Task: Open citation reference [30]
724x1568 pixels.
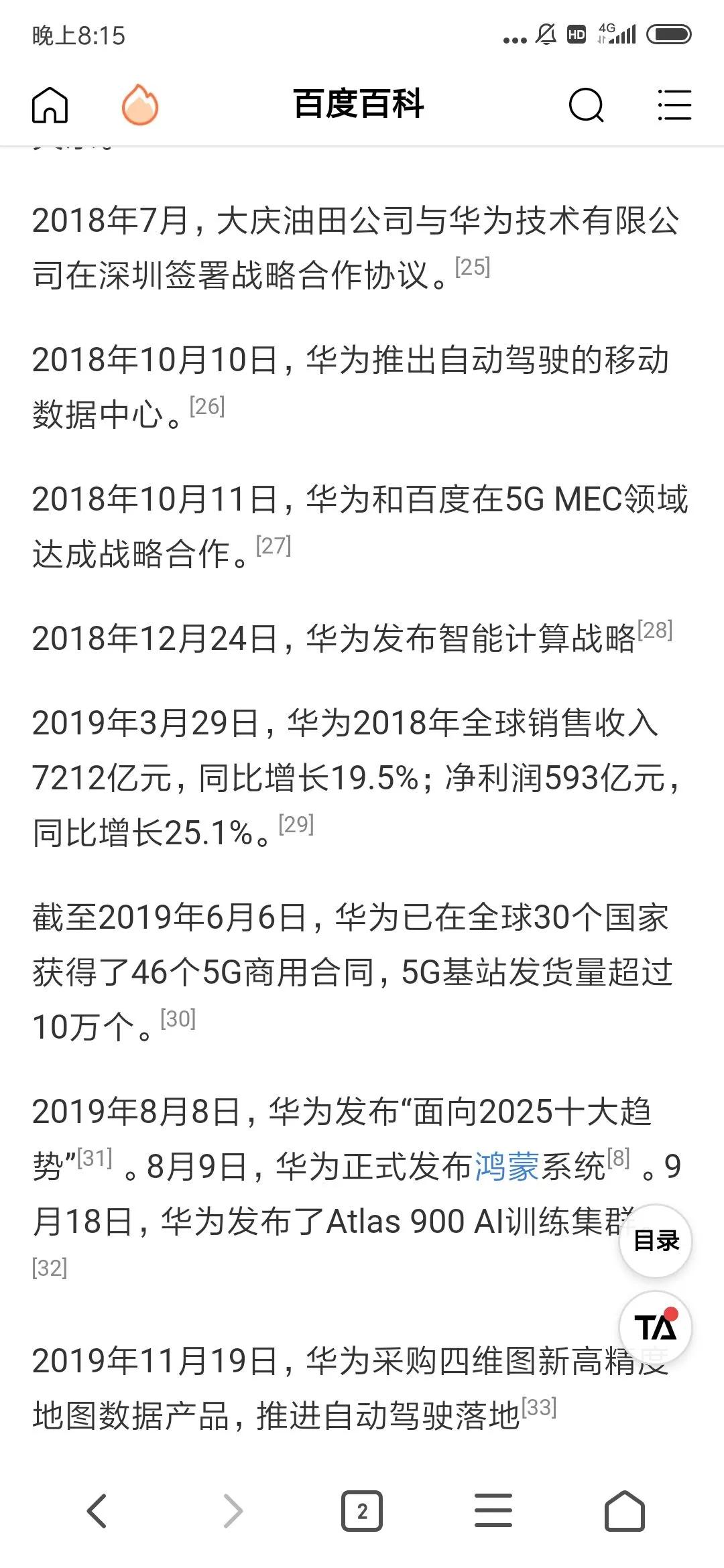Action: coord(177,1018)
